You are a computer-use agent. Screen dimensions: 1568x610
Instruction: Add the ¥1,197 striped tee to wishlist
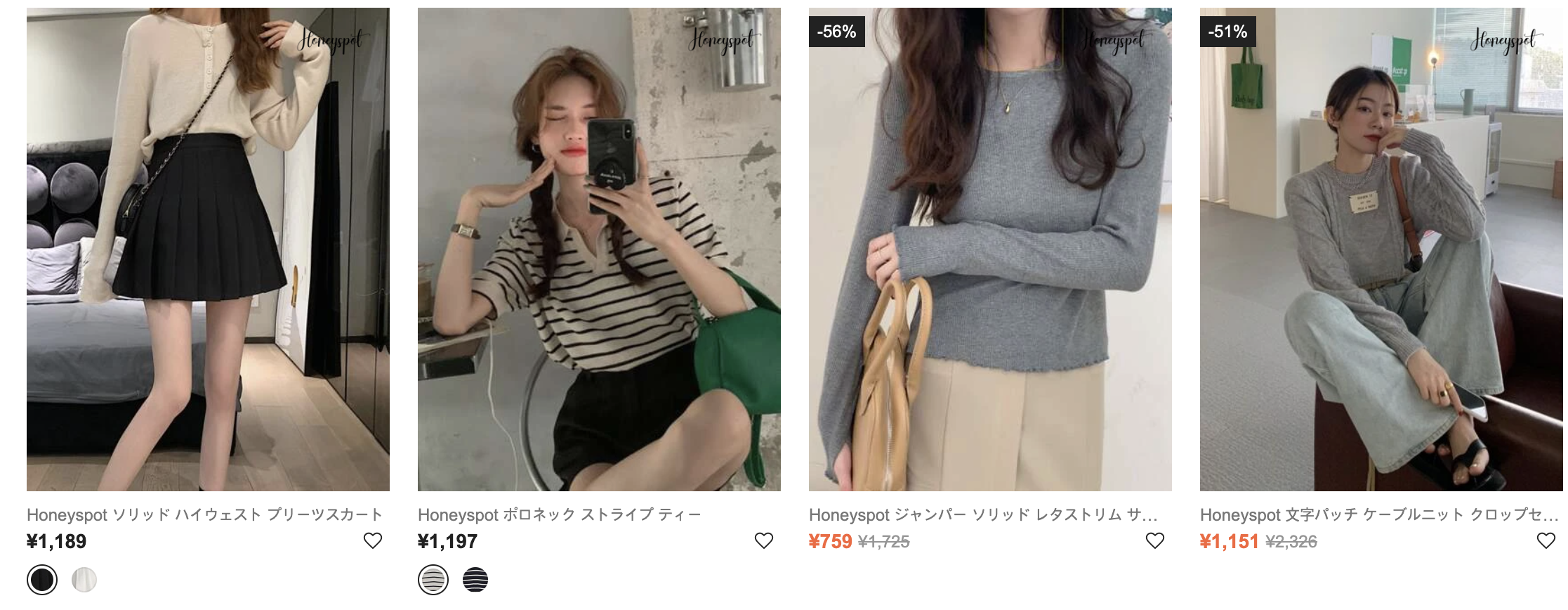pos(764,540)
